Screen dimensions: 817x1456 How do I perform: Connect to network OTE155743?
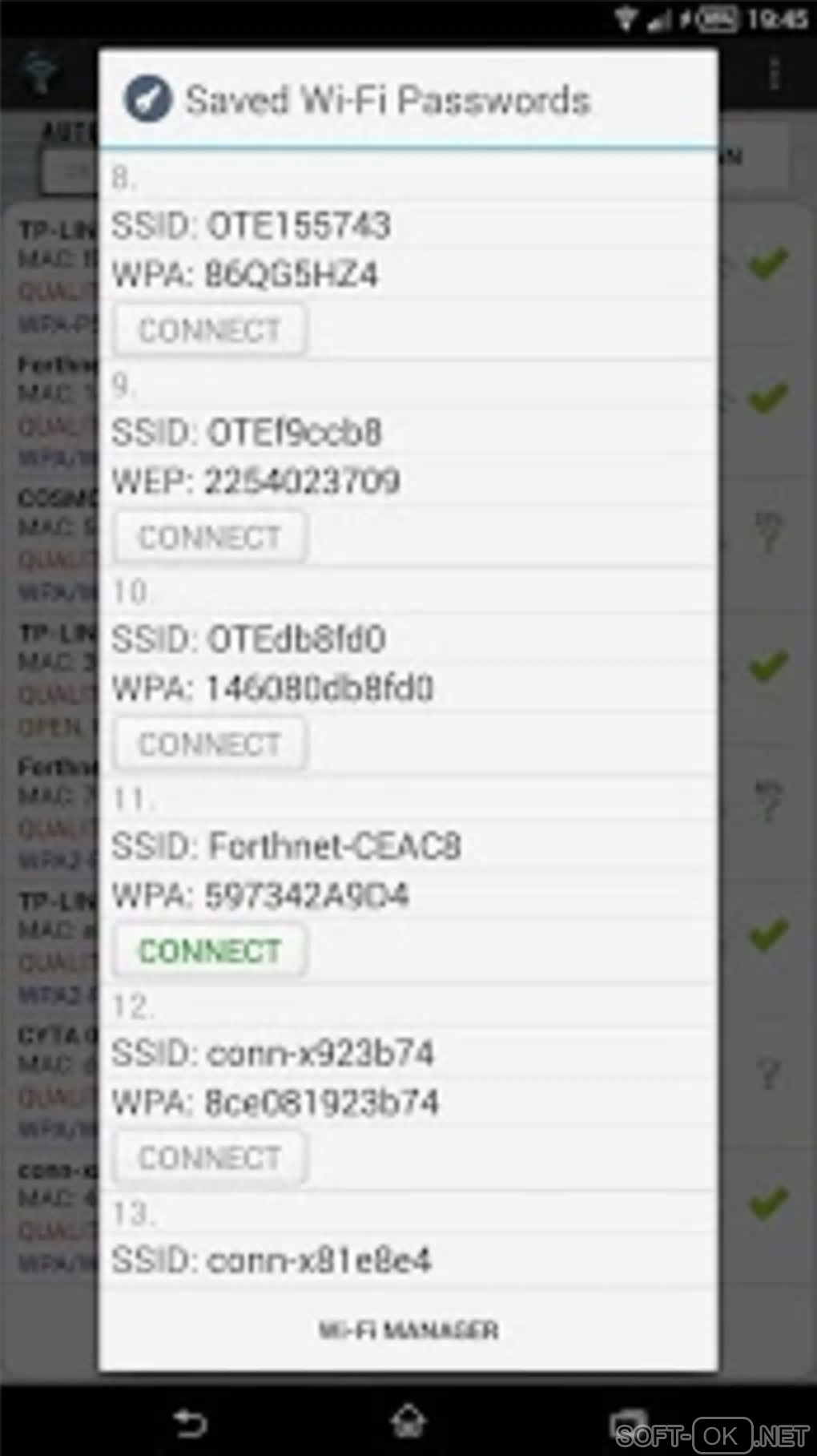click(x=209, y=330)
